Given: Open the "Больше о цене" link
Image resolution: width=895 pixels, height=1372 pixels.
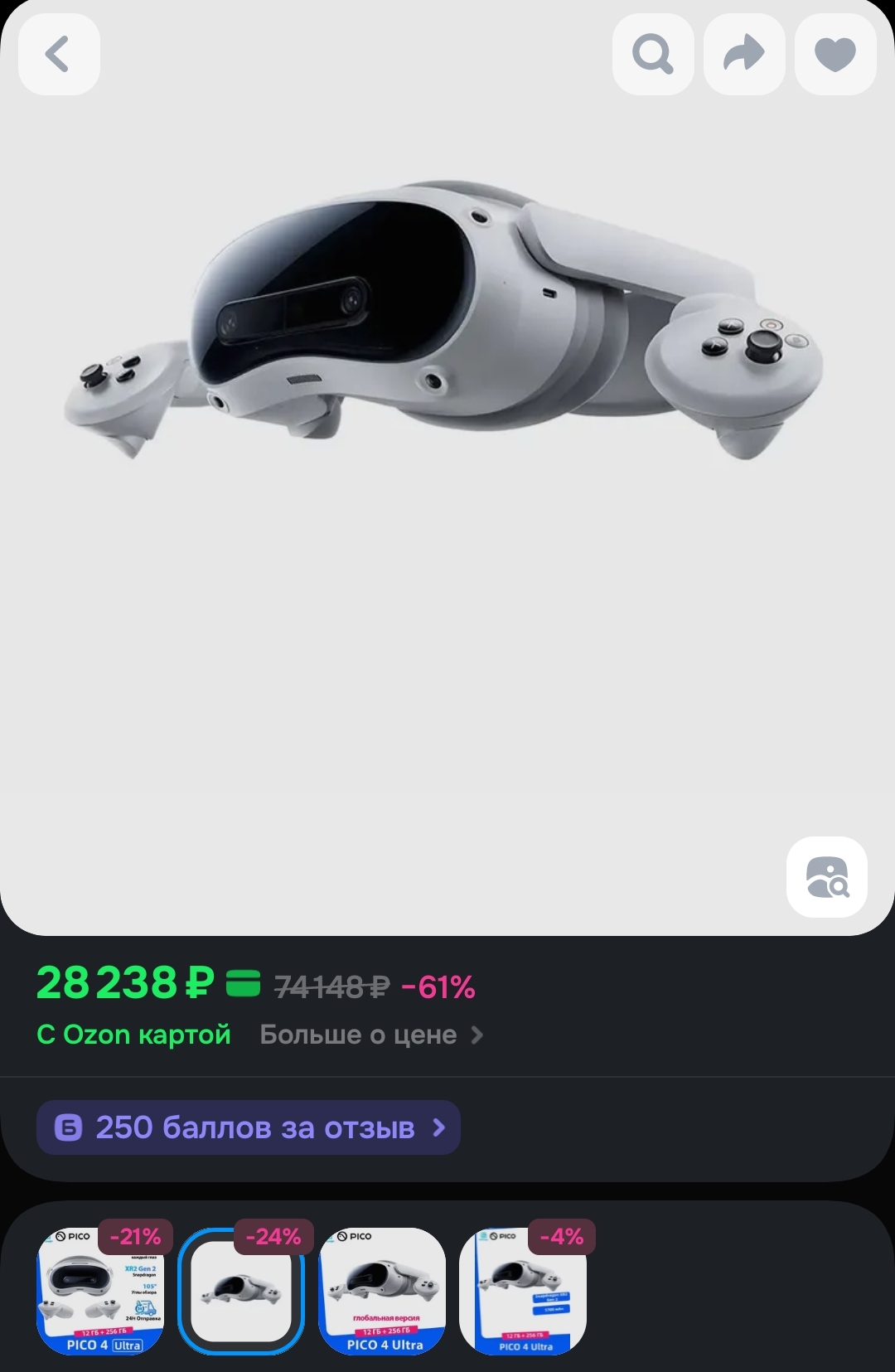Looking at the screenshot, I should 371,1035.
